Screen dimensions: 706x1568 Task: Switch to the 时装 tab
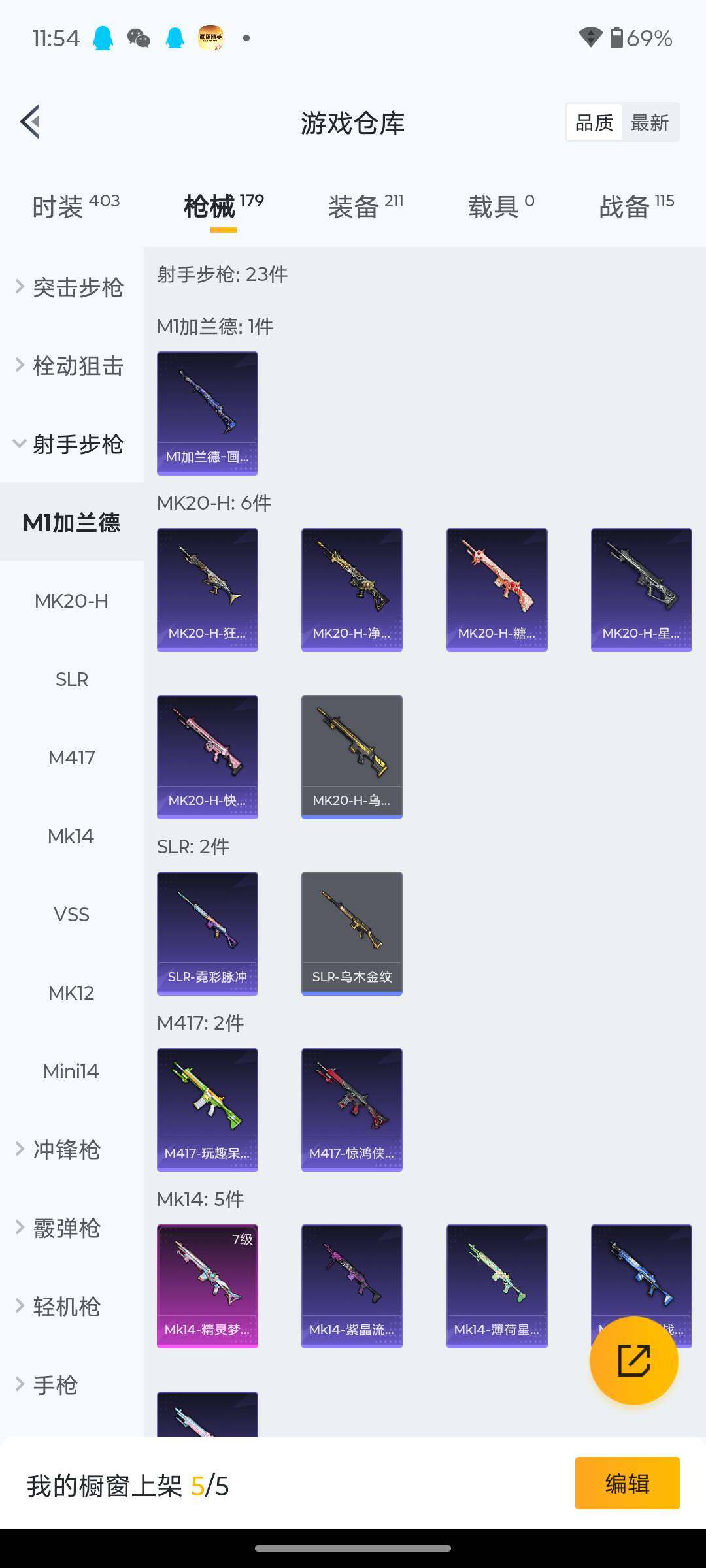coord(75,206)
